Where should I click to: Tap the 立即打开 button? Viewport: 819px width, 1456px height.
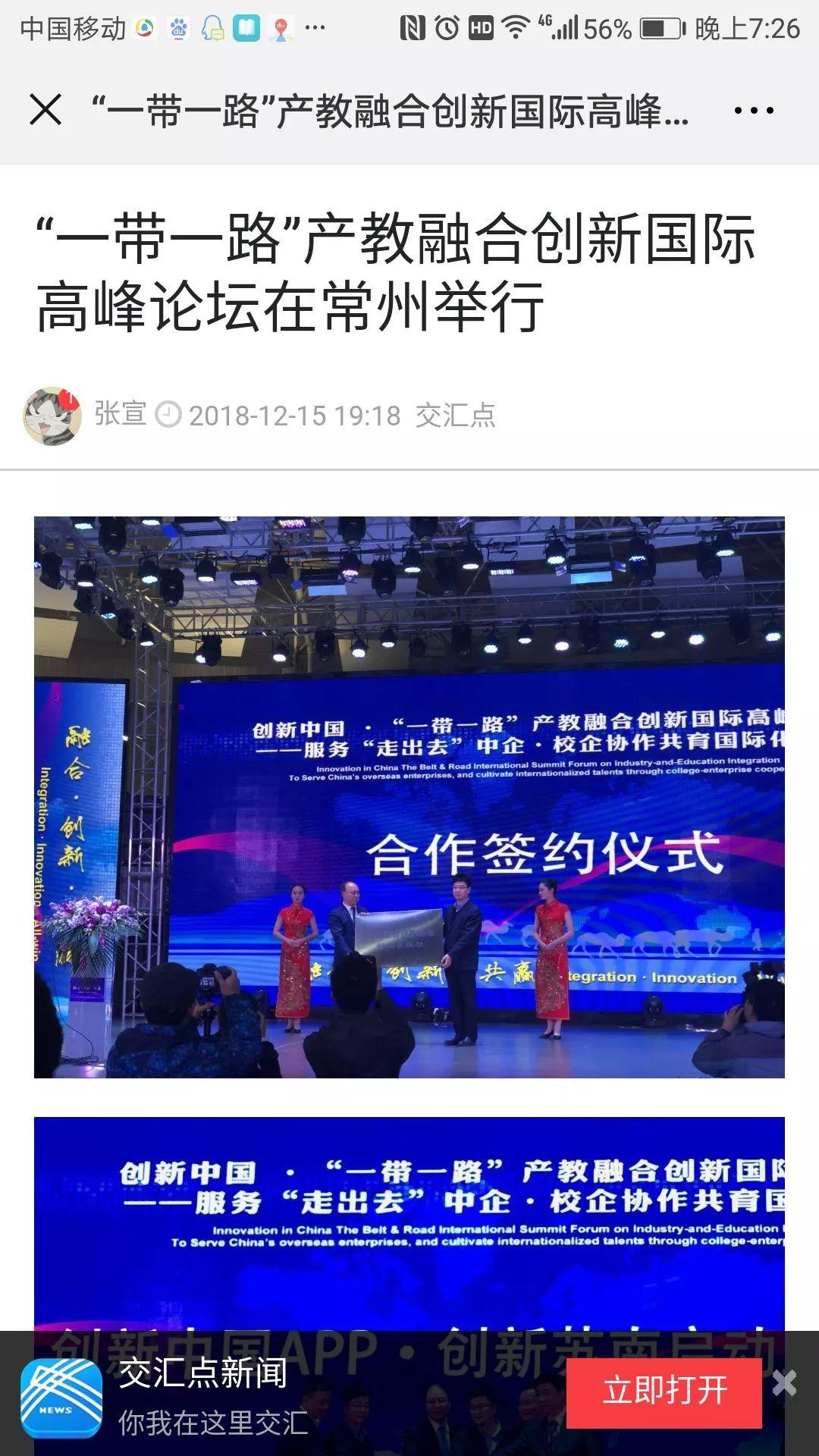click(664, 1393)
